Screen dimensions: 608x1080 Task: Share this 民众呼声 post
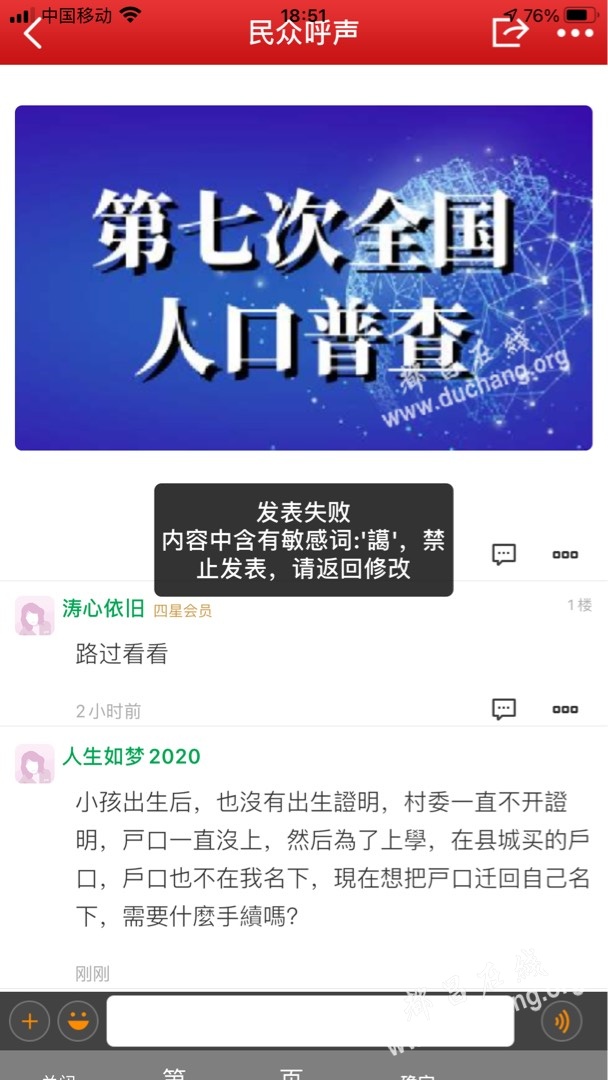(509, 32)
